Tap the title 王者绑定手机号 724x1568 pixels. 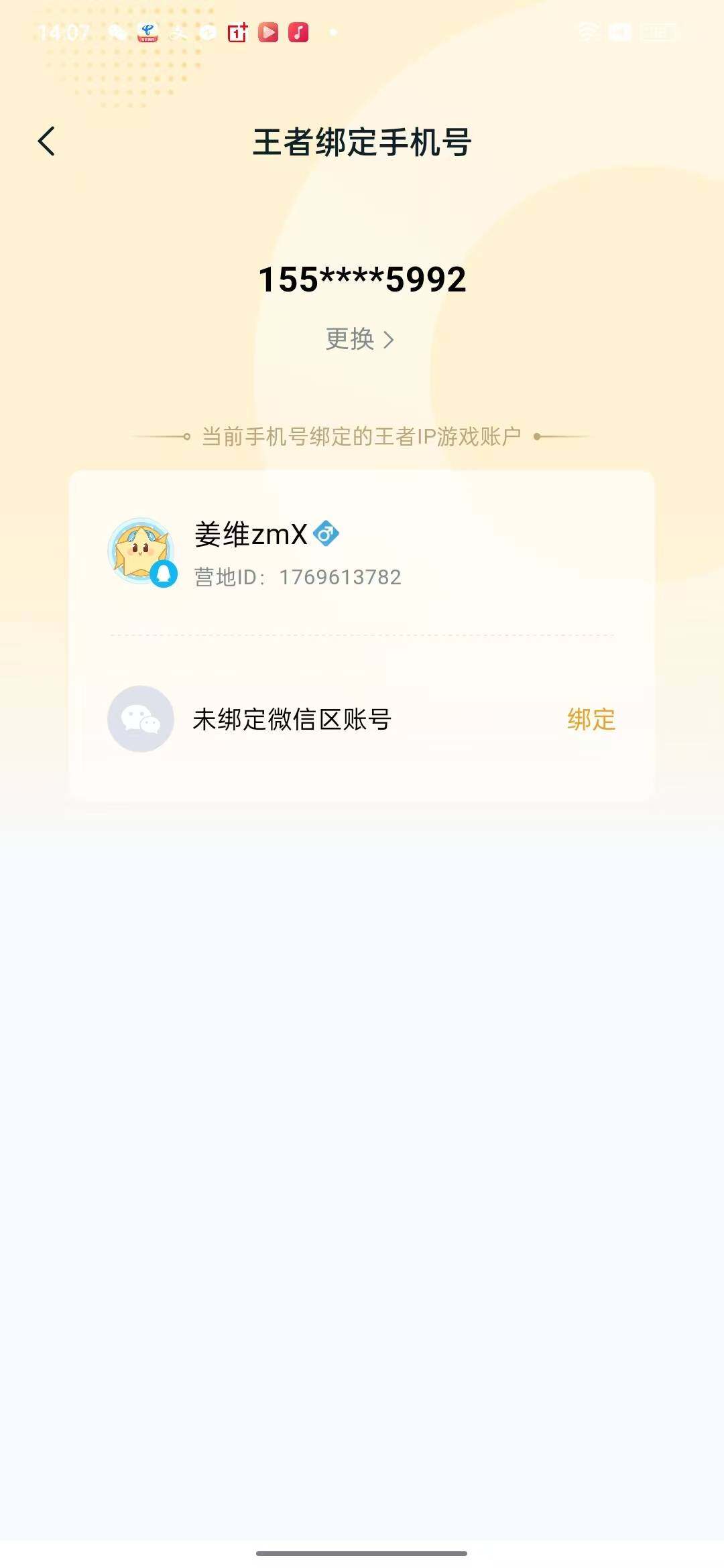tap(362, 142)
